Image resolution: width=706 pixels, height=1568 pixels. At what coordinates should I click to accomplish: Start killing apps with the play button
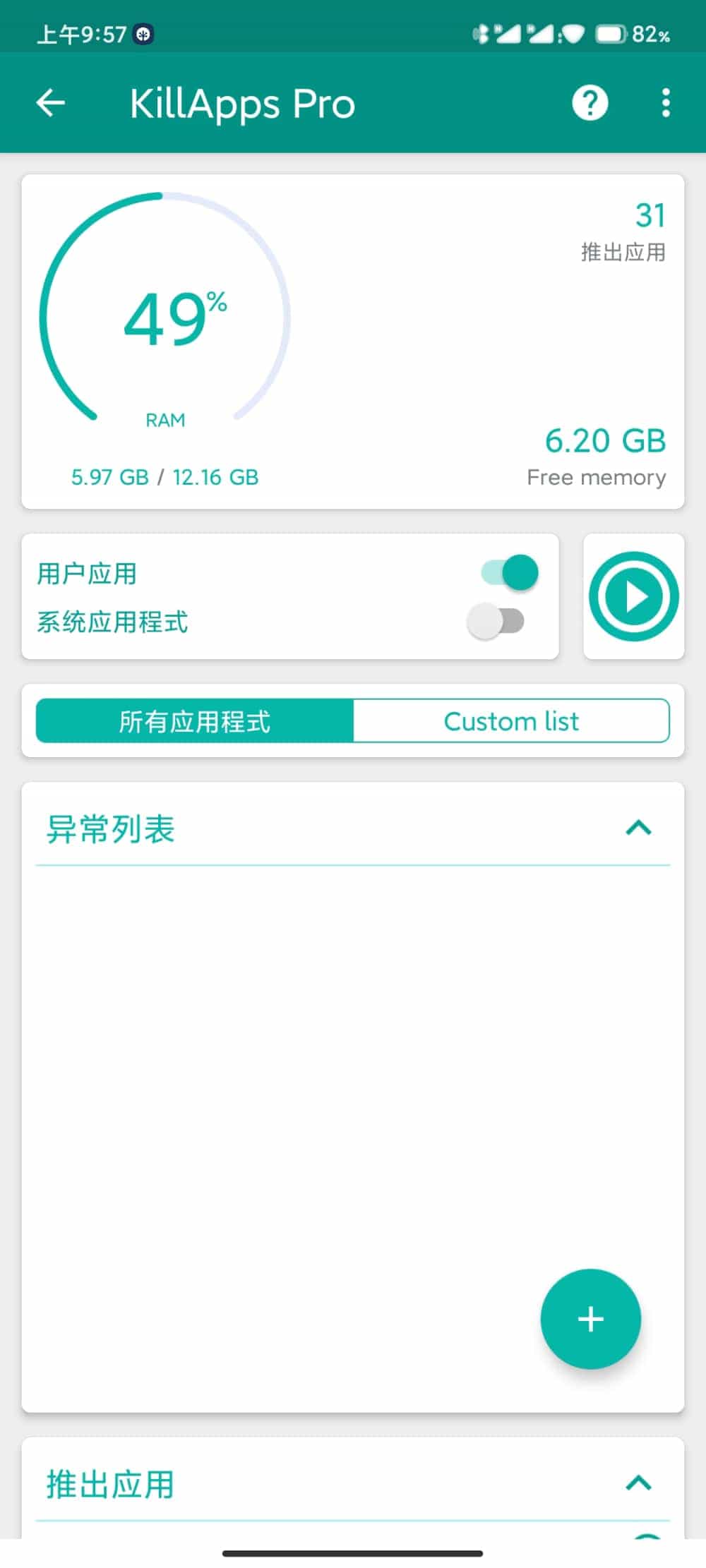tap(633, 596)
